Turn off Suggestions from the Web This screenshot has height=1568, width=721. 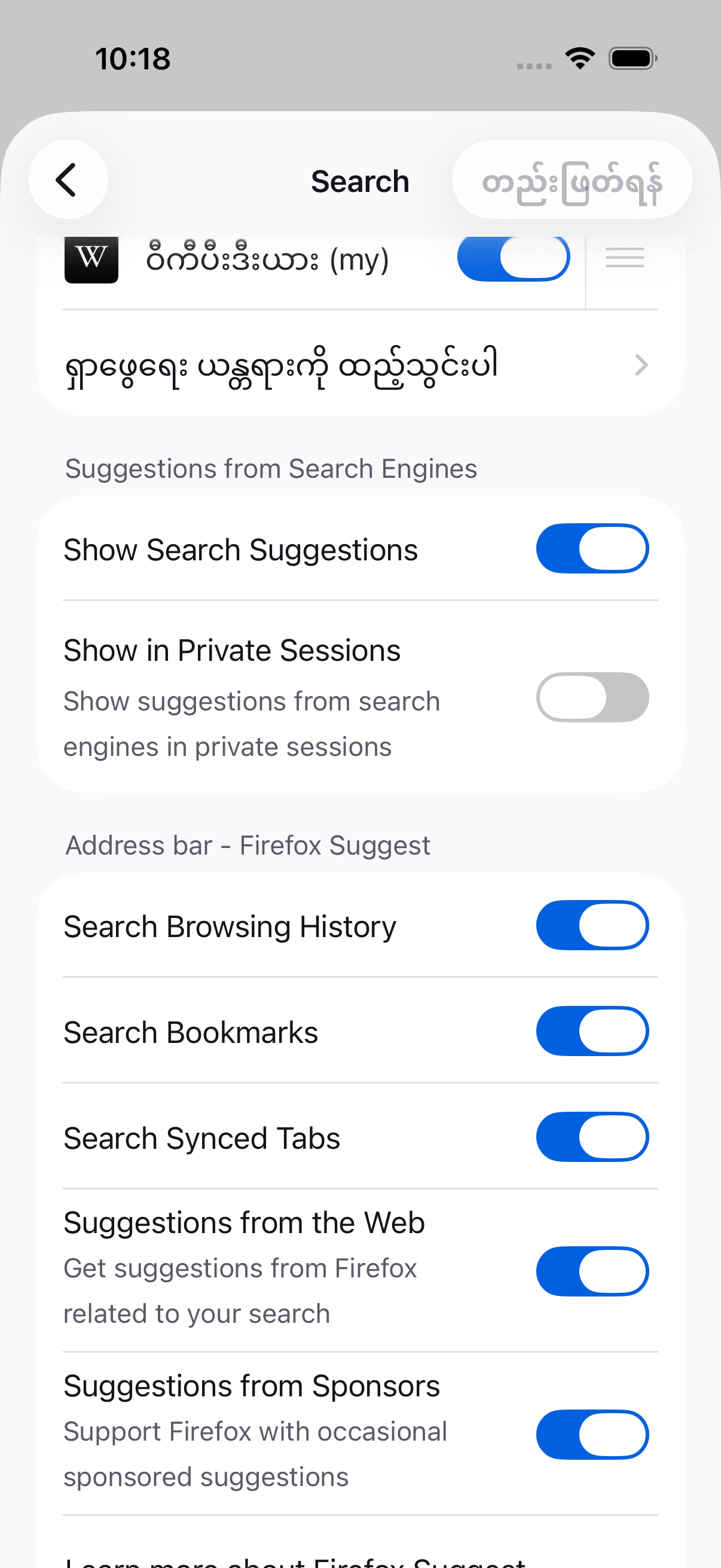coord(592,1271)
